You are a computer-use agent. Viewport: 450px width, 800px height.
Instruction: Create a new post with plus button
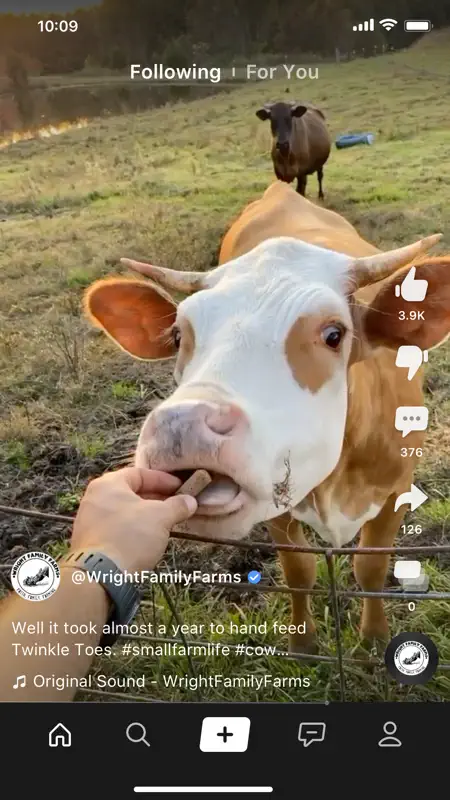pyautogui.click(x=225, y=735)
